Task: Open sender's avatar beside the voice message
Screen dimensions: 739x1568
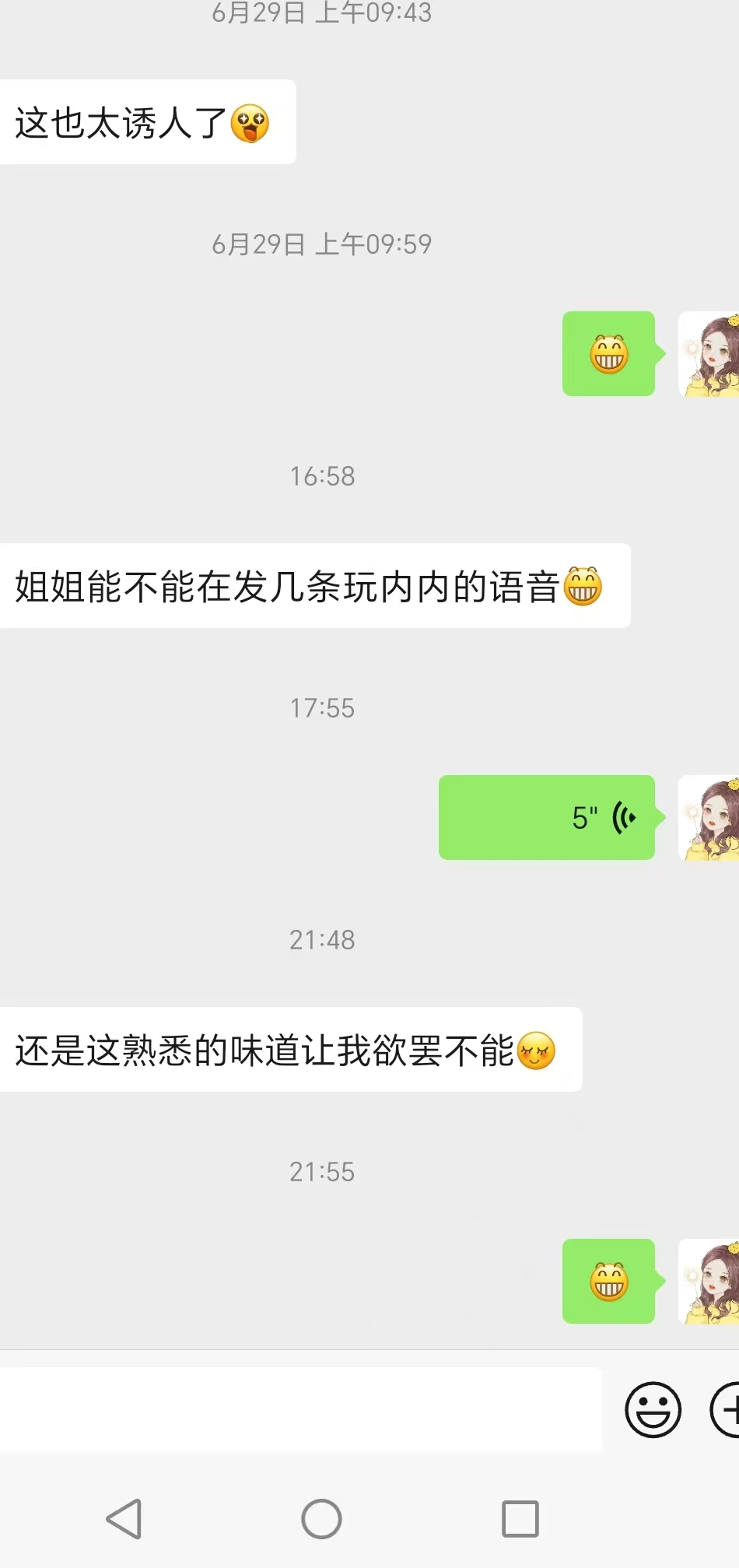Action: [709, 817]
